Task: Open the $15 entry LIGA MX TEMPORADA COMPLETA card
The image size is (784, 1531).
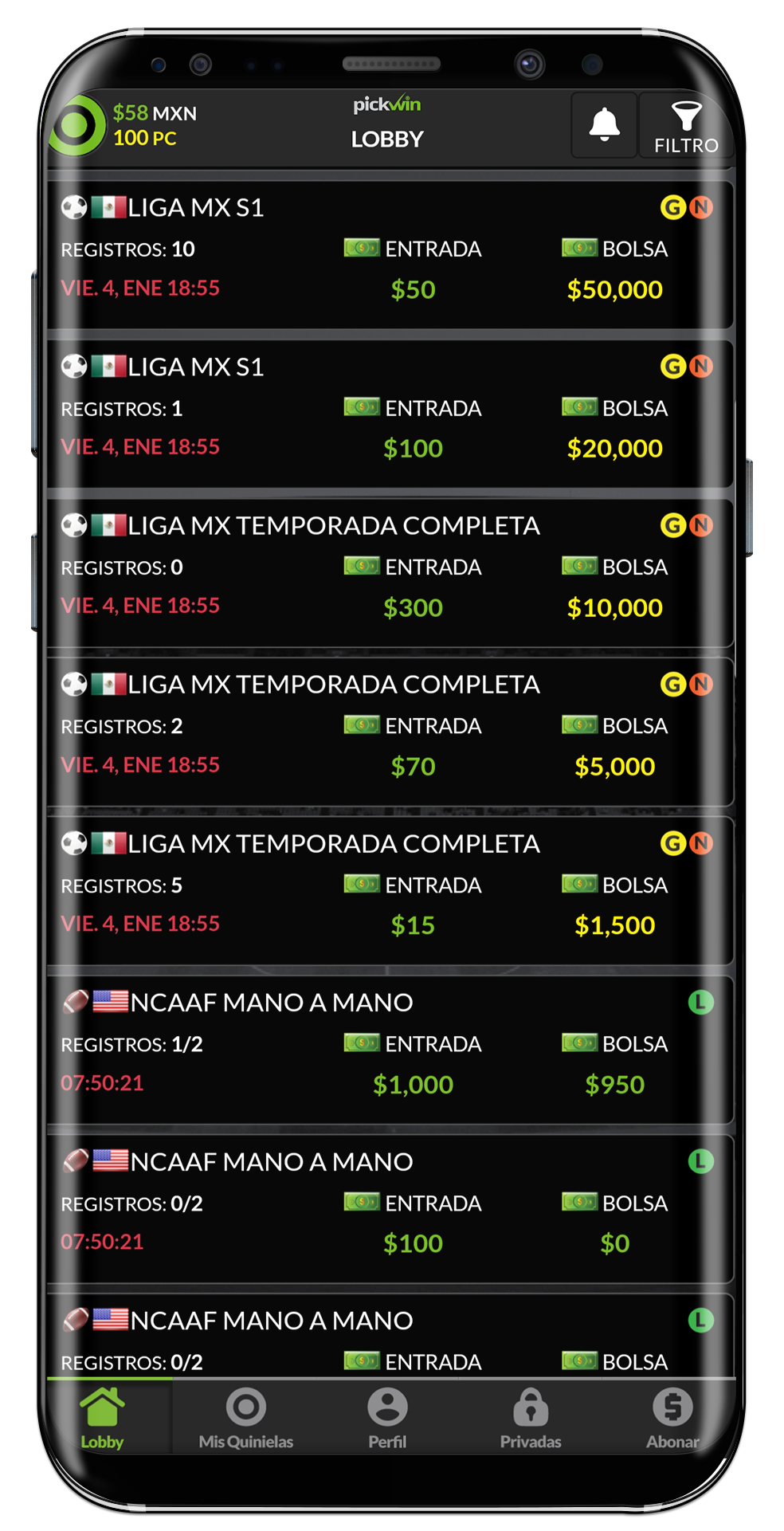Action: [390, 885]
